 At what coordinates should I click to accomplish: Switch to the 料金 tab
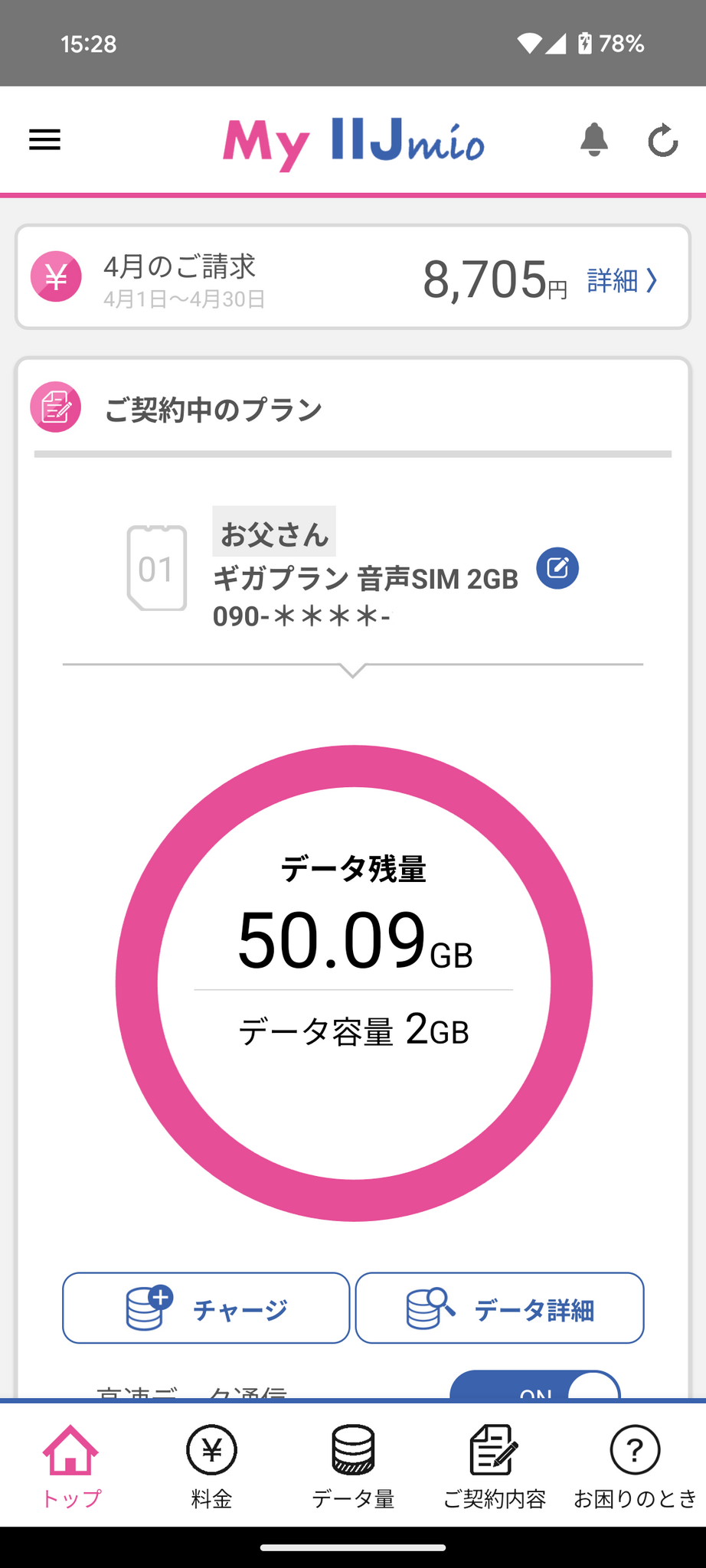click(211, 1465)
